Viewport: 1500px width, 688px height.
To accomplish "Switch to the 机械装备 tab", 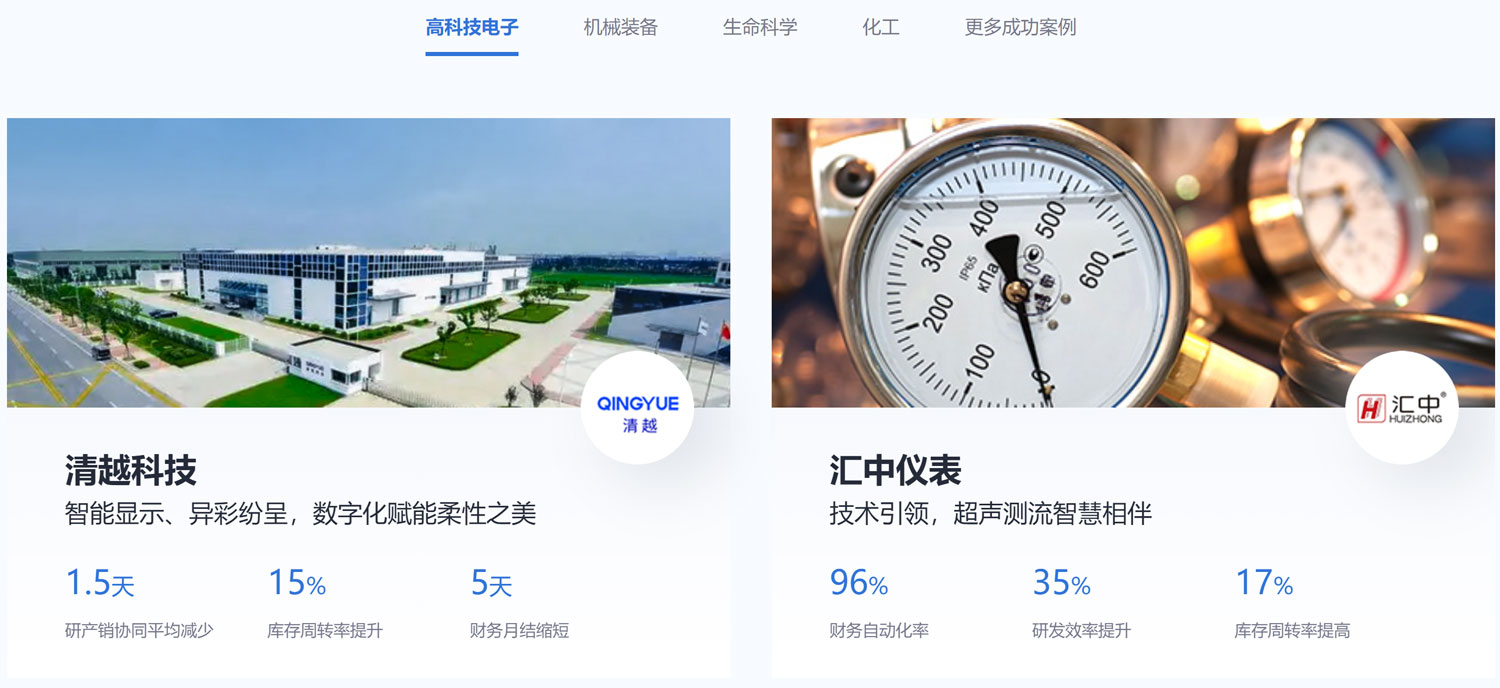I will 620,28.
